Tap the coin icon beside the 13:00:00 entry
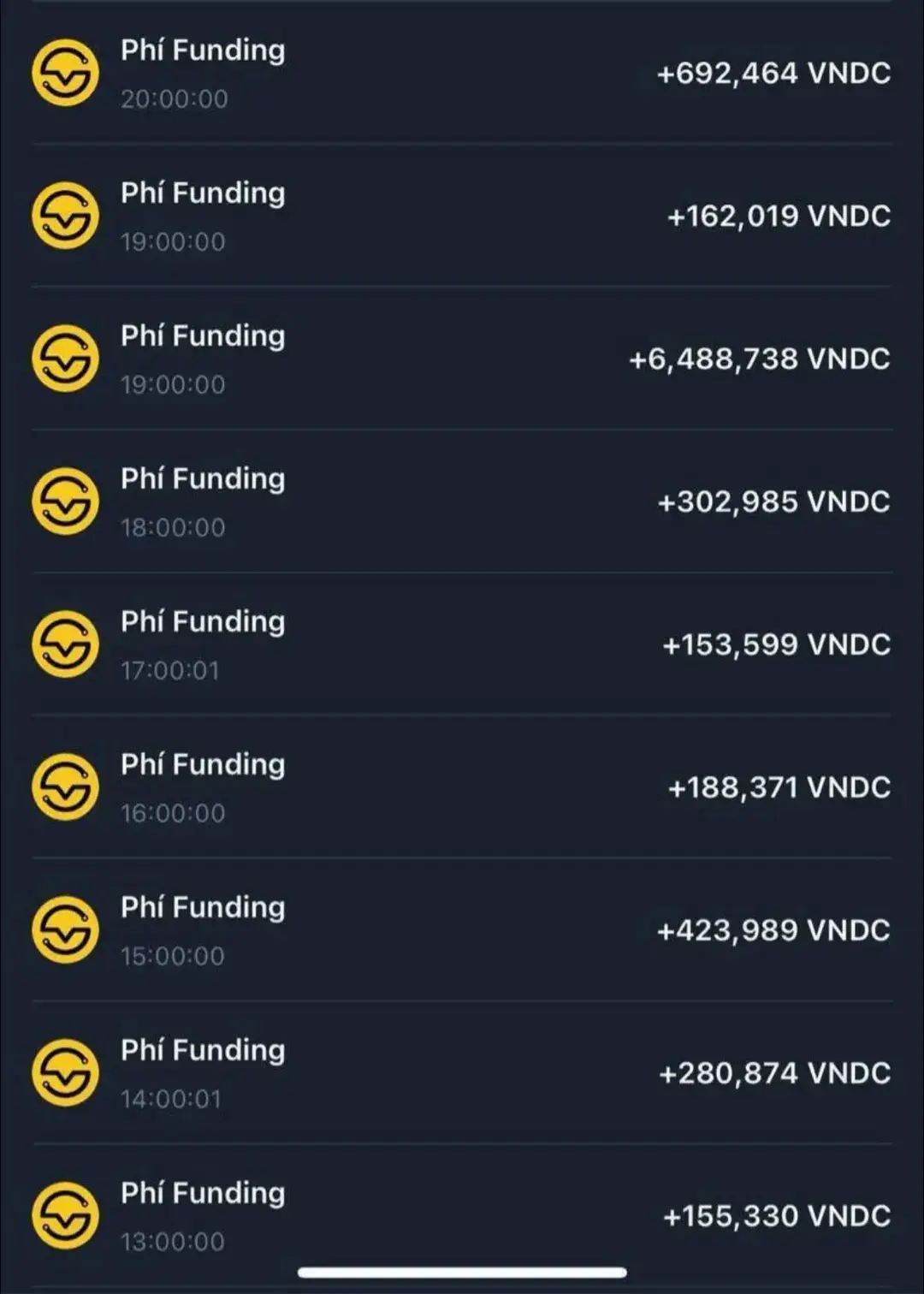924x1294 pixels. (x=65, y=1214)
